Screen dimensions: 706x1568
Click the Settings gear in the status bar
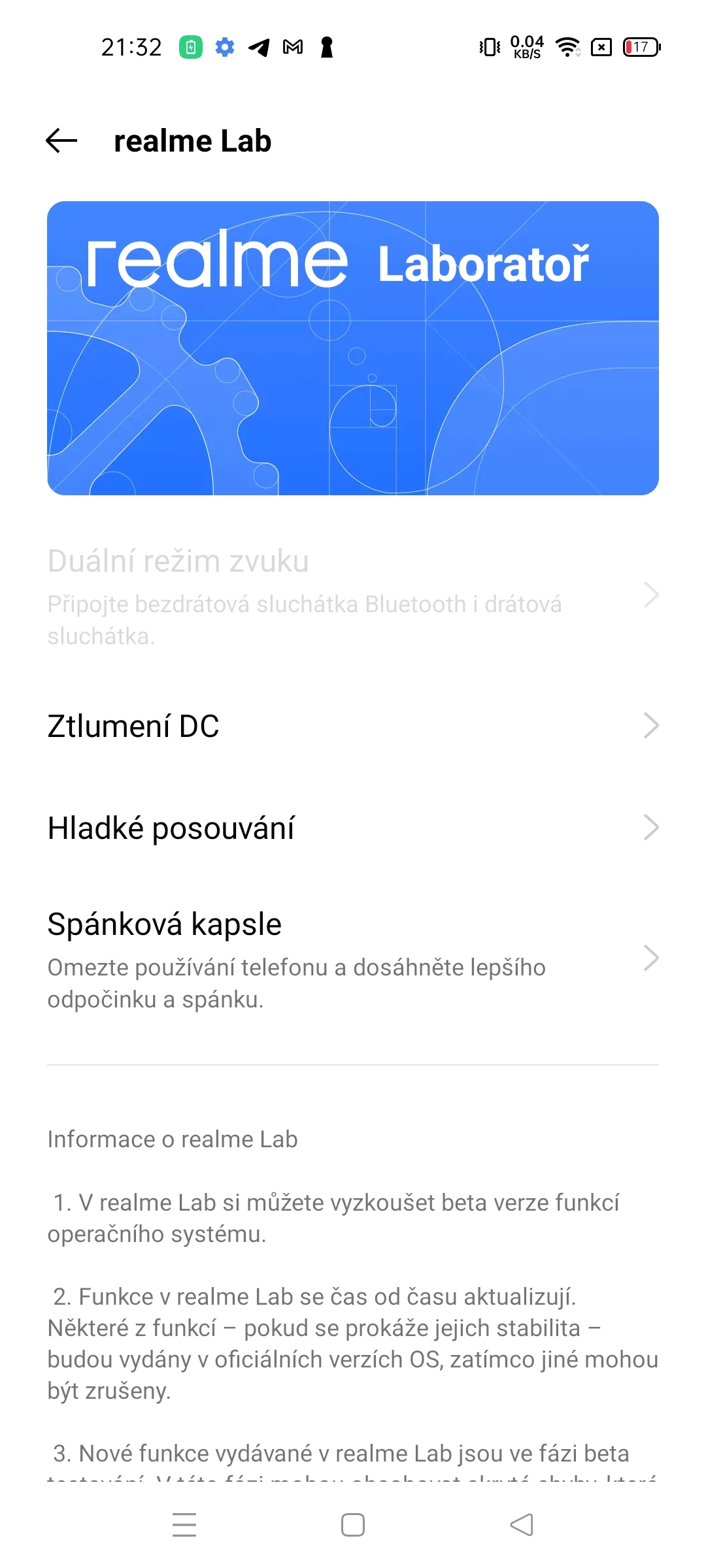225,47
